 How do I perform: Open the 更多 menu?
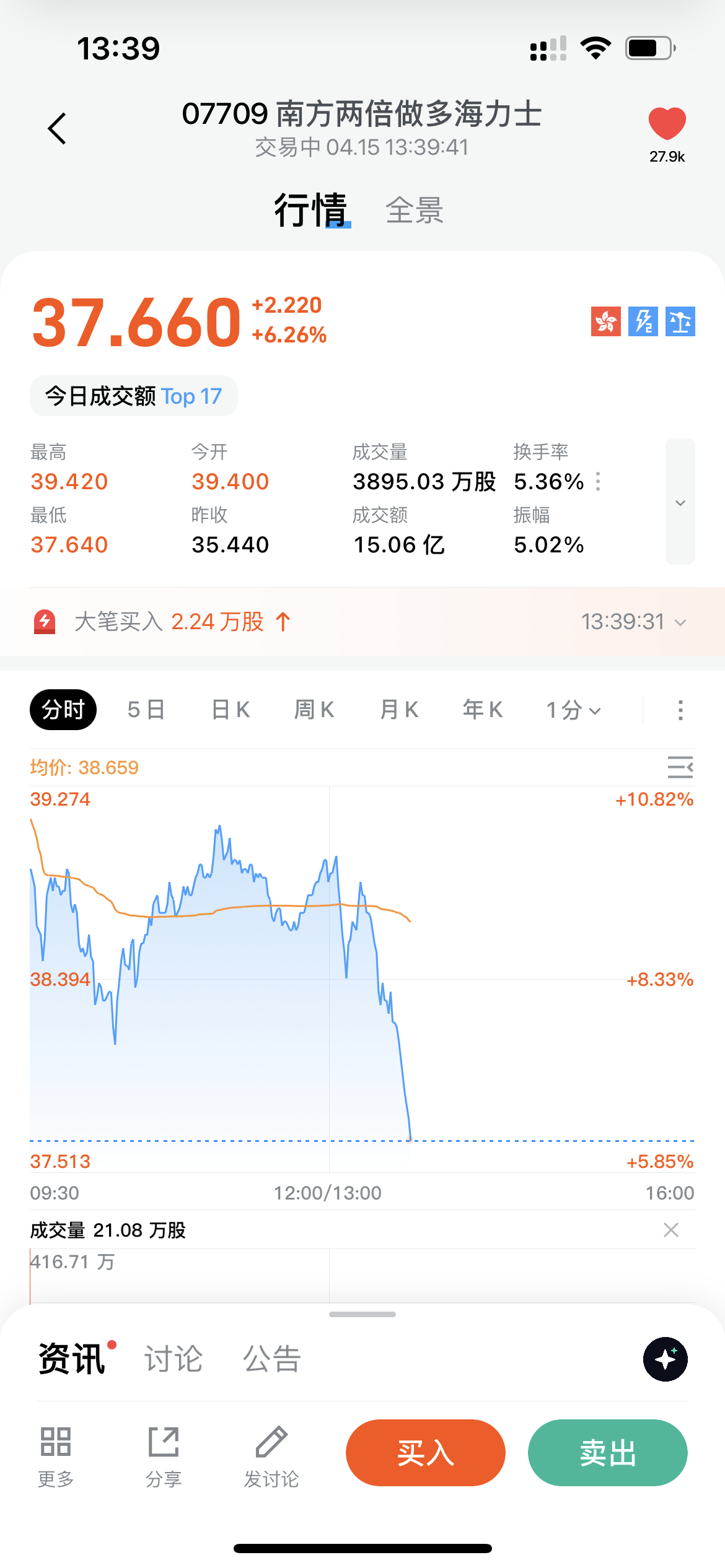pyautogui.click(x=56, y=1455)
